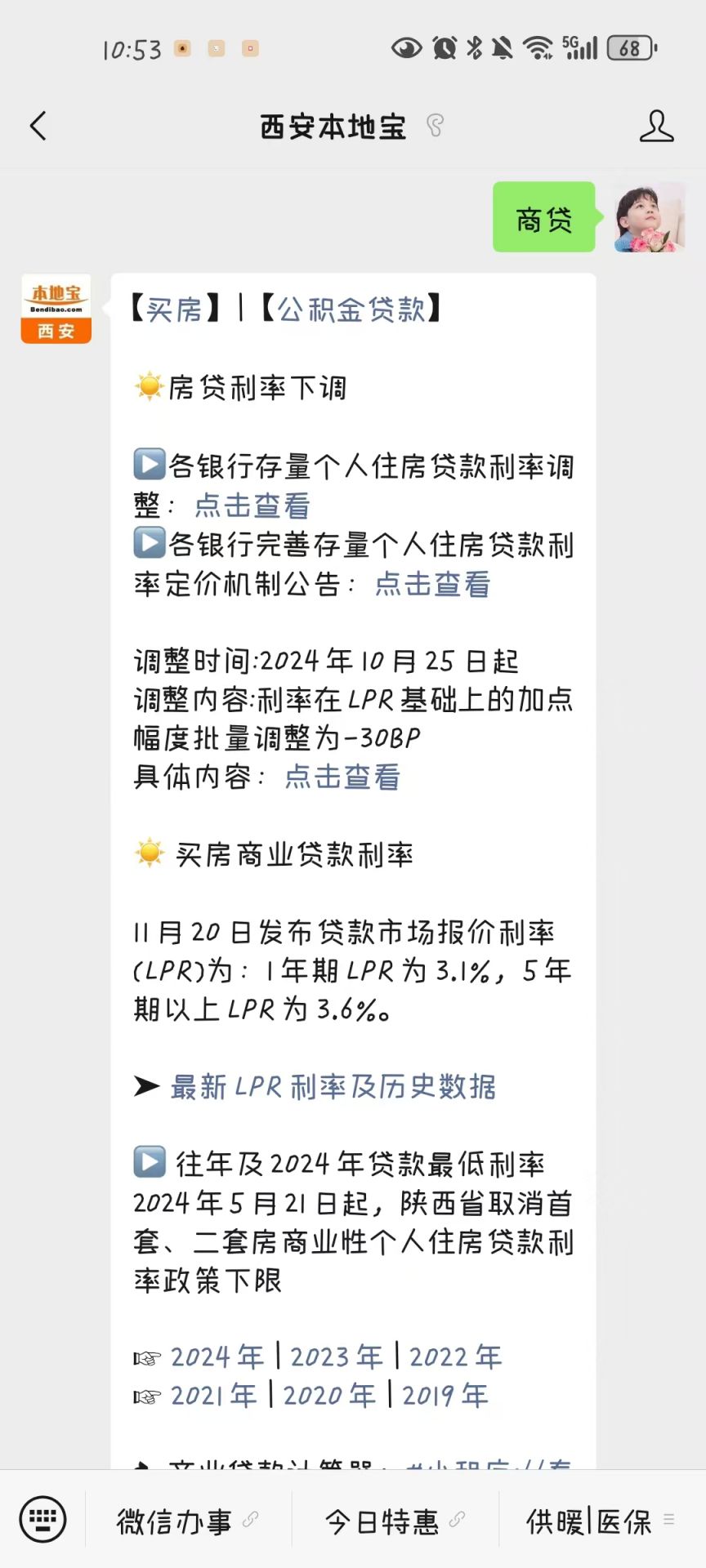
Task: Open the 2019年 loan rate link
Action: 445,1395
